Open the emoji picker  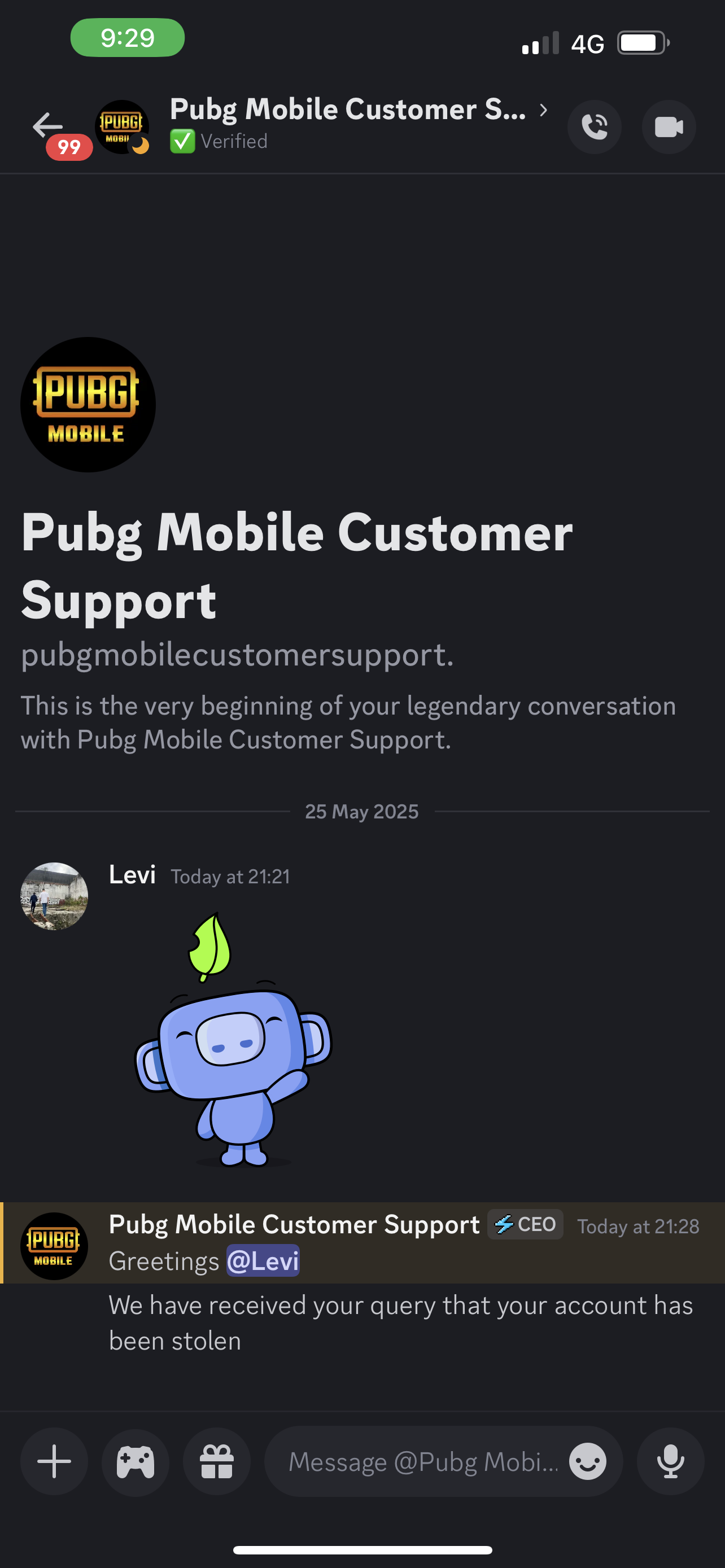coord(587,1461)
